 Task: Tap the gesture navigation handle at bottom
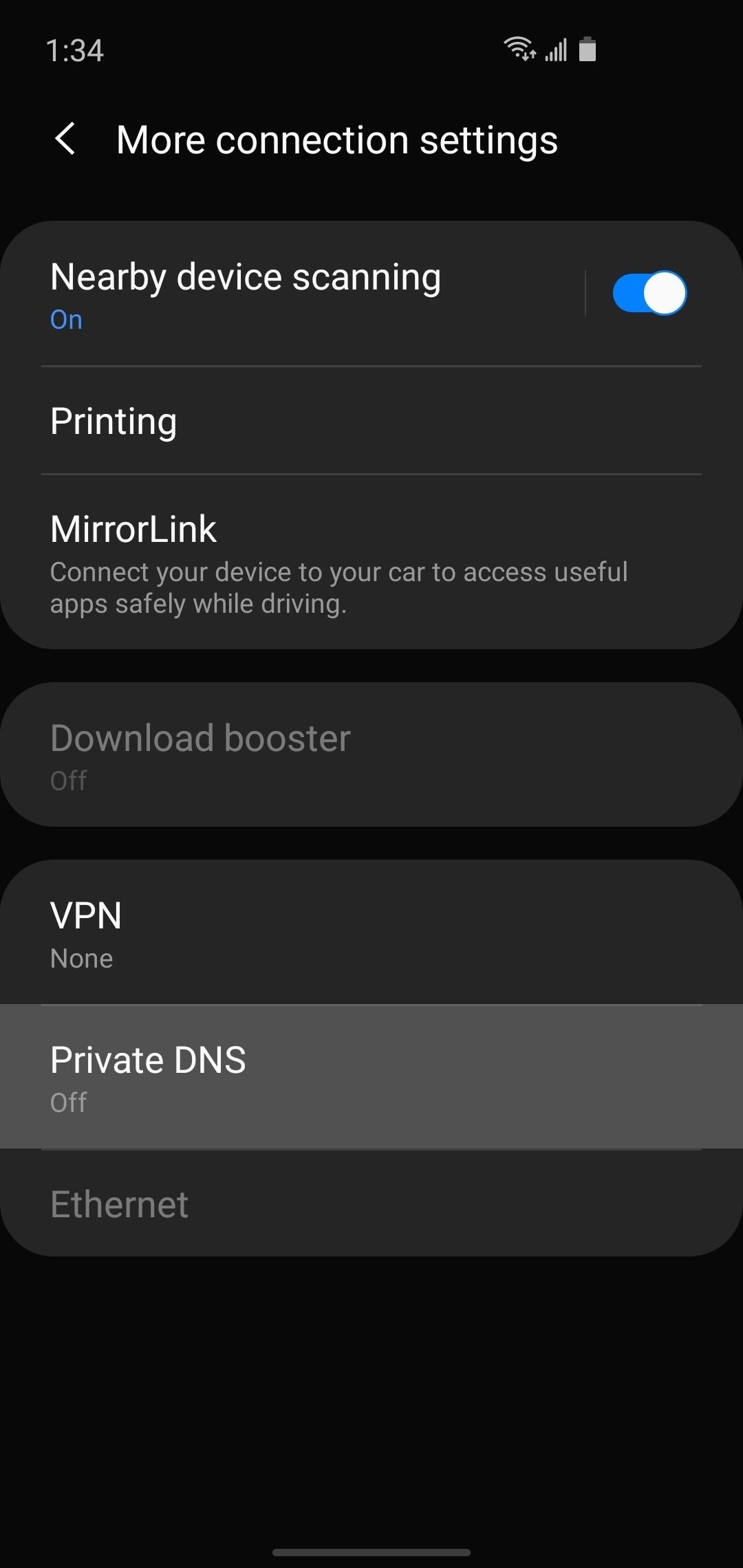coord(371,1551)
